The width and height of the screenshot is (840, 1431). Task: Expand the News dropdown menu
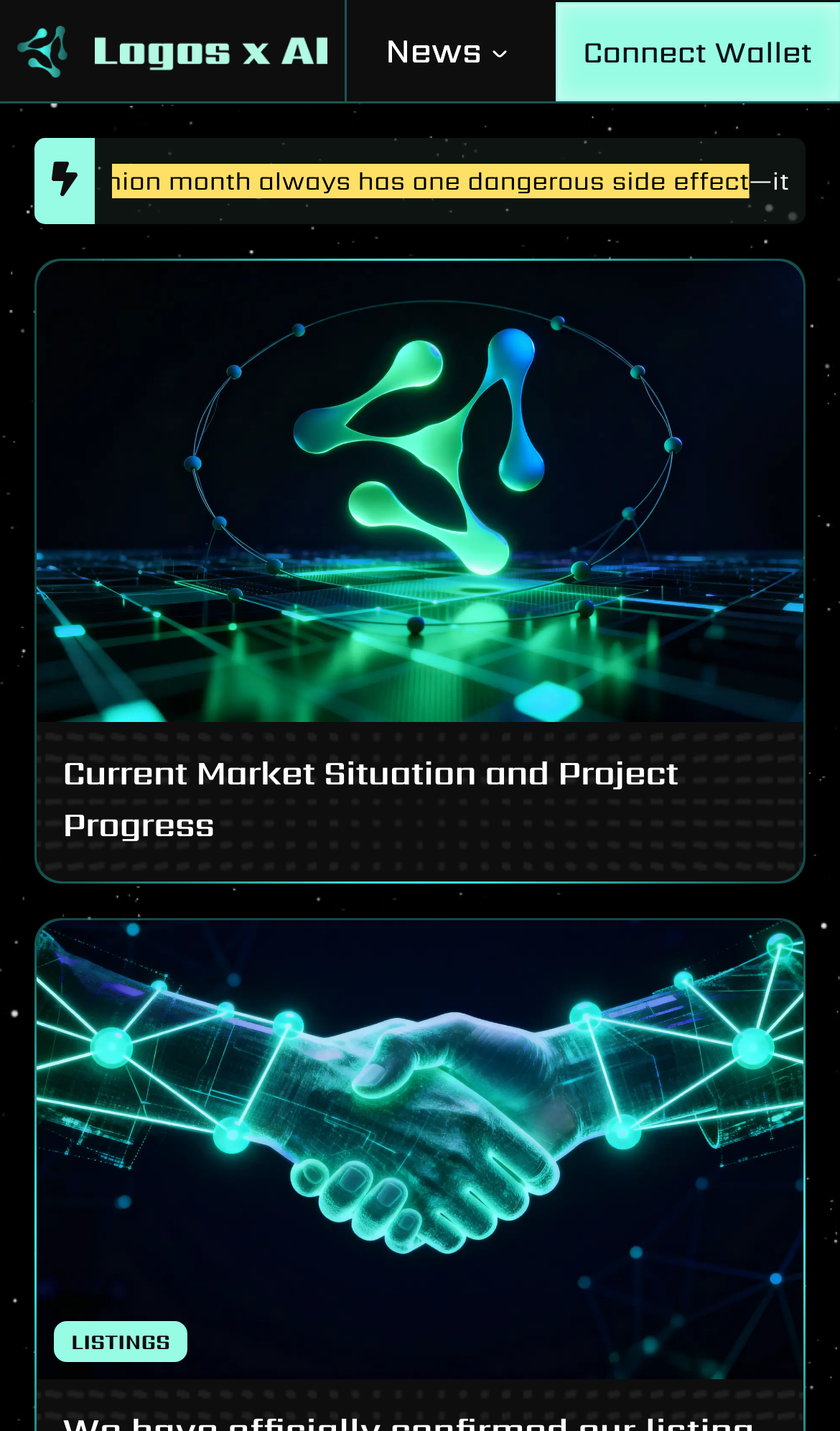tap(447, 52)
